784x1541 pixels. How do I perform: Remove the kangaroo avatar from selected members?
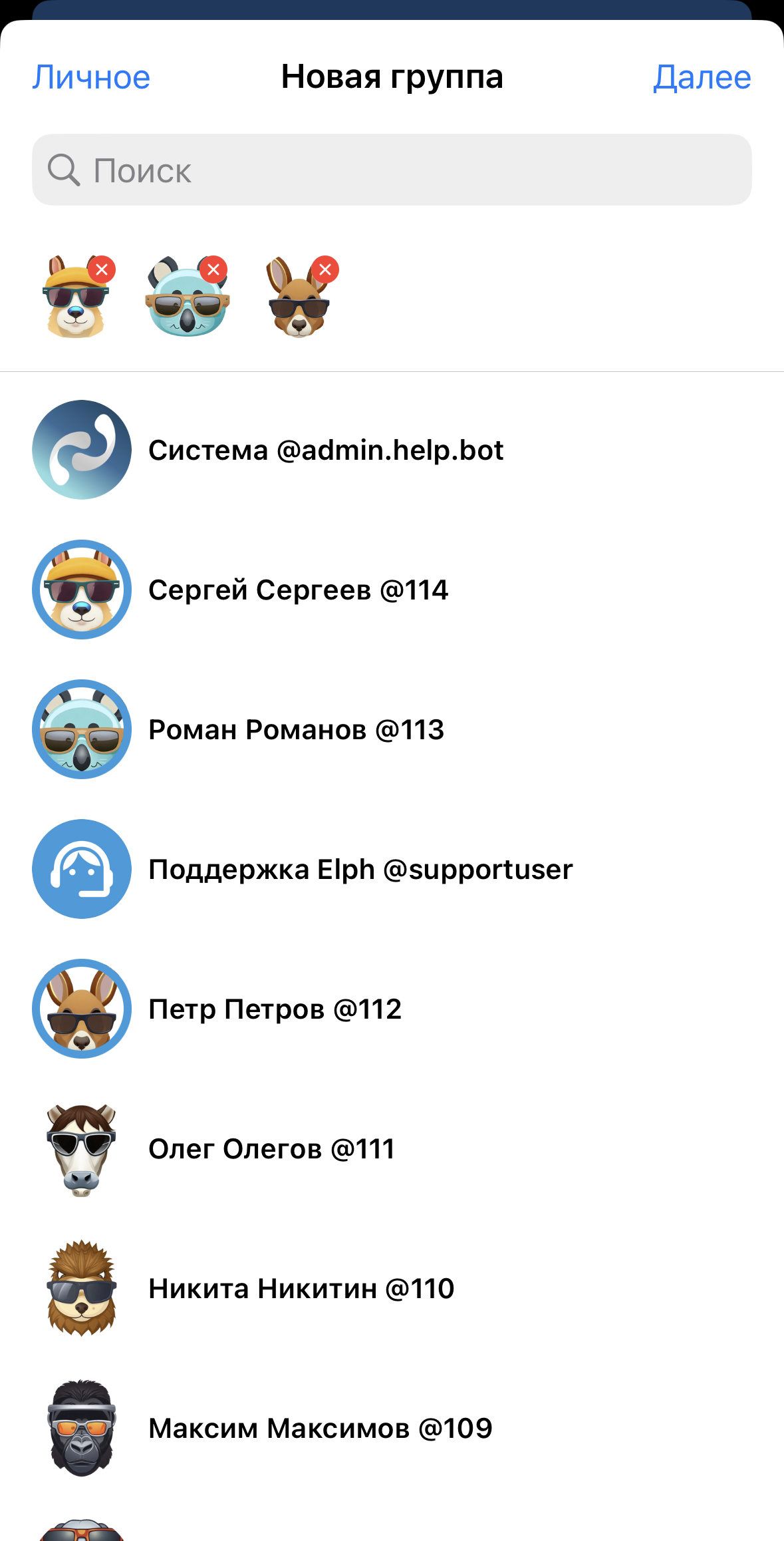click(x=325, y=269)
